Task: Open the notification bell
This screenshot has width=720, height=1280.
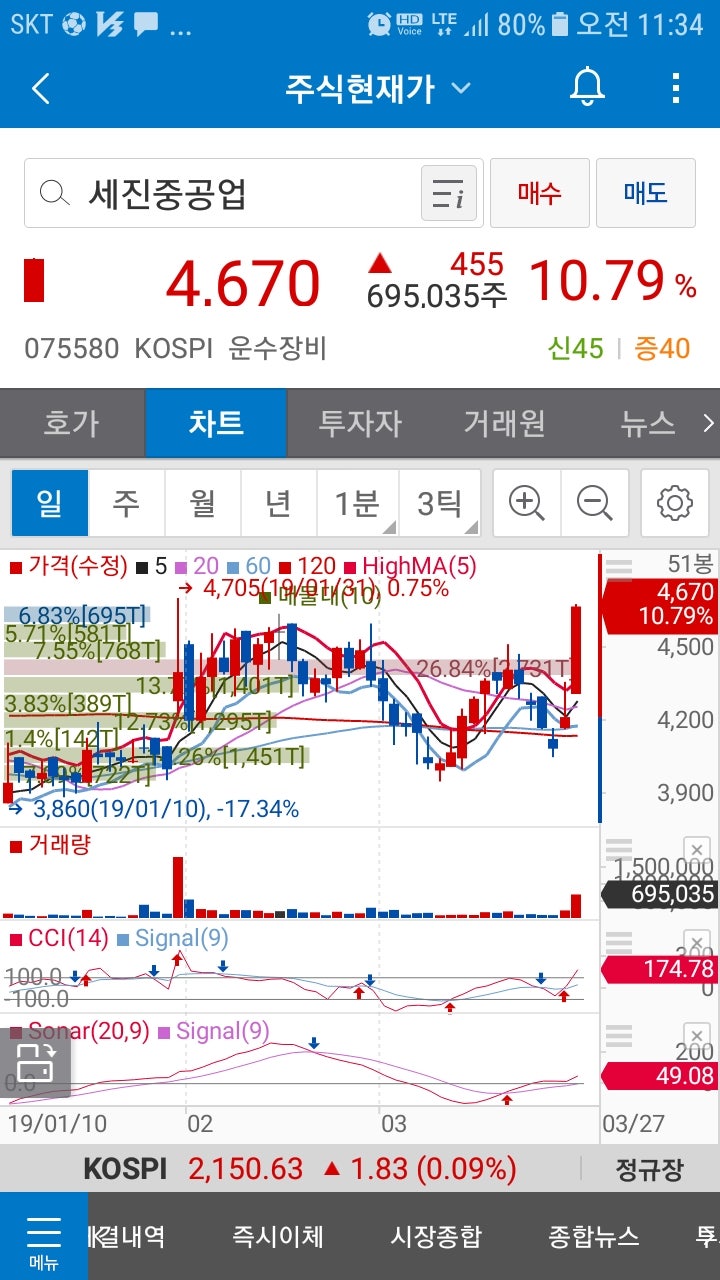Action: click(585, 88)
